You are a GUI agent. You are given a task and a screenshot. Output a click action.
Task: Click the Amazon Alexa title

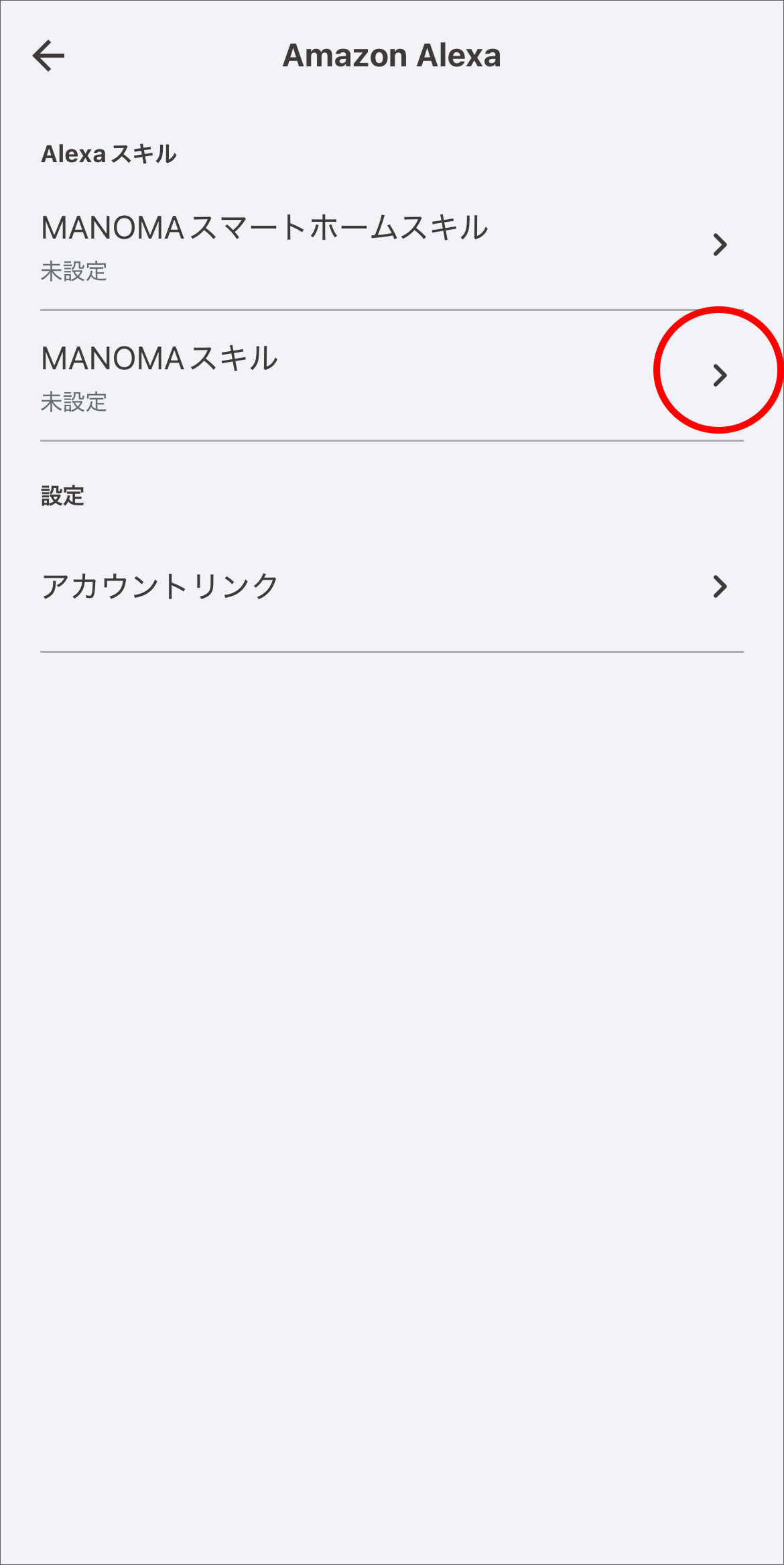pos(392,55)
